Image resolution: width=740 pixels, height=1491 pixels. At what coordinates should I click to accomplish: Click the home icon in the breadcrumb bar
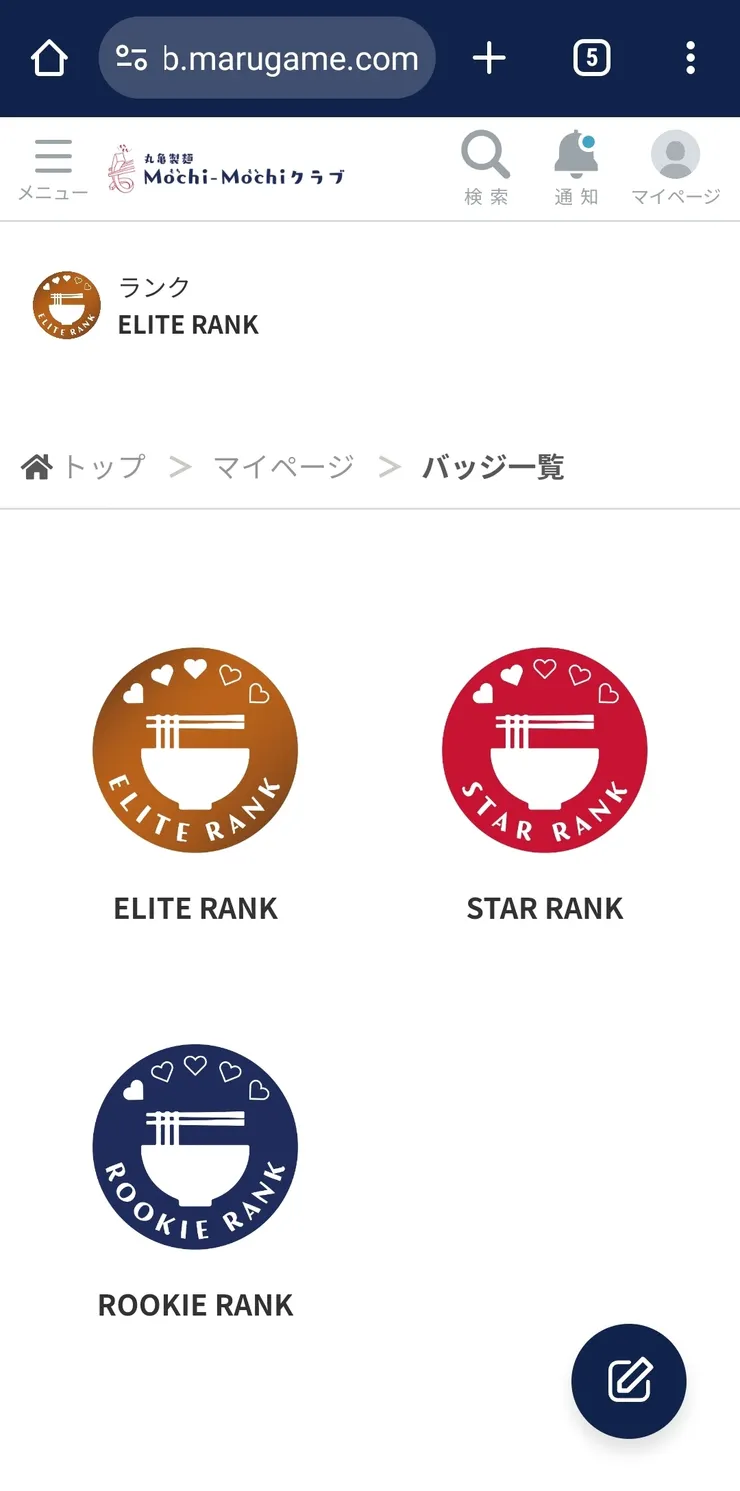[34, 465]
